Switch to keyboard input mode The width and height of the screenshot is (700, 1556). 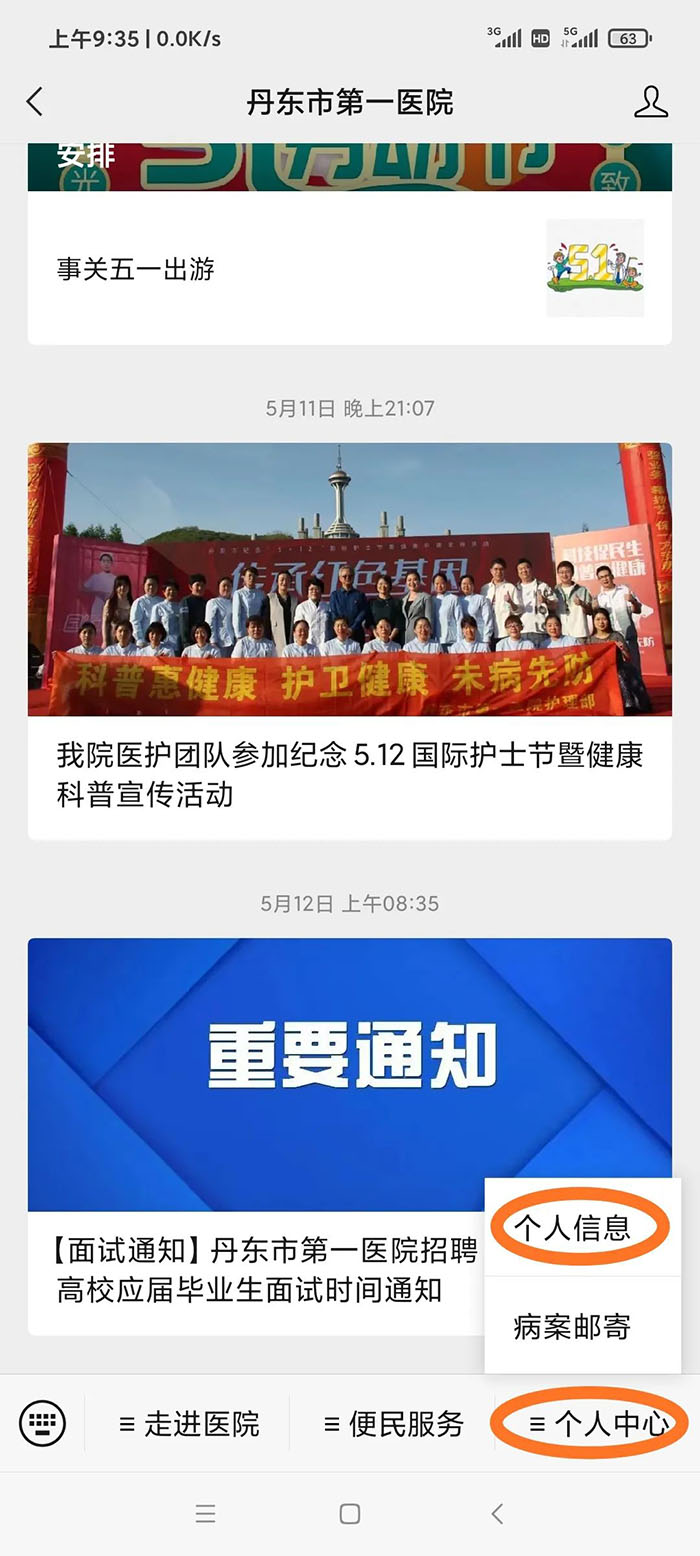pyautogui.click(x=42, y=1422)
